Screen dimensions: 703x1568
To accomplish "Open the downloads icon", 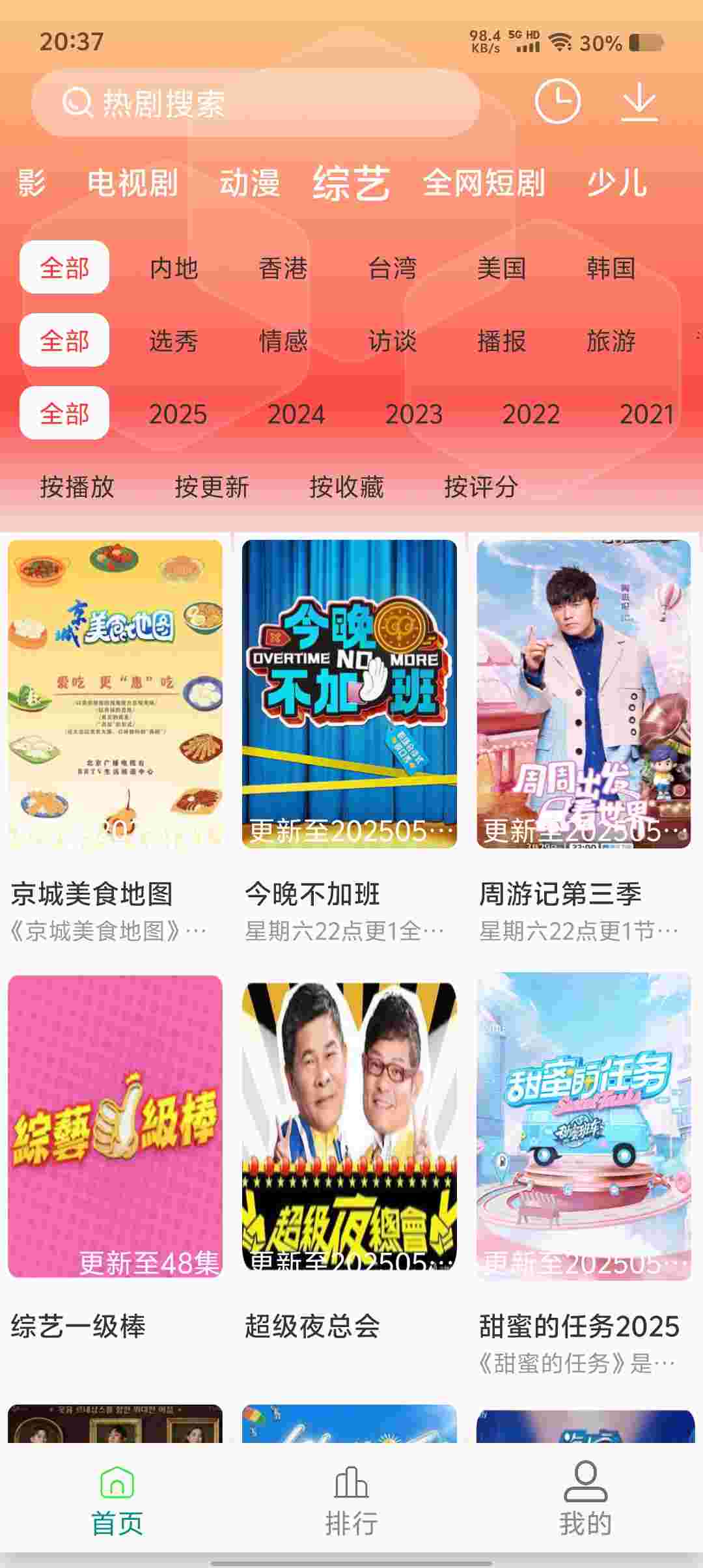I will point(639,102).
